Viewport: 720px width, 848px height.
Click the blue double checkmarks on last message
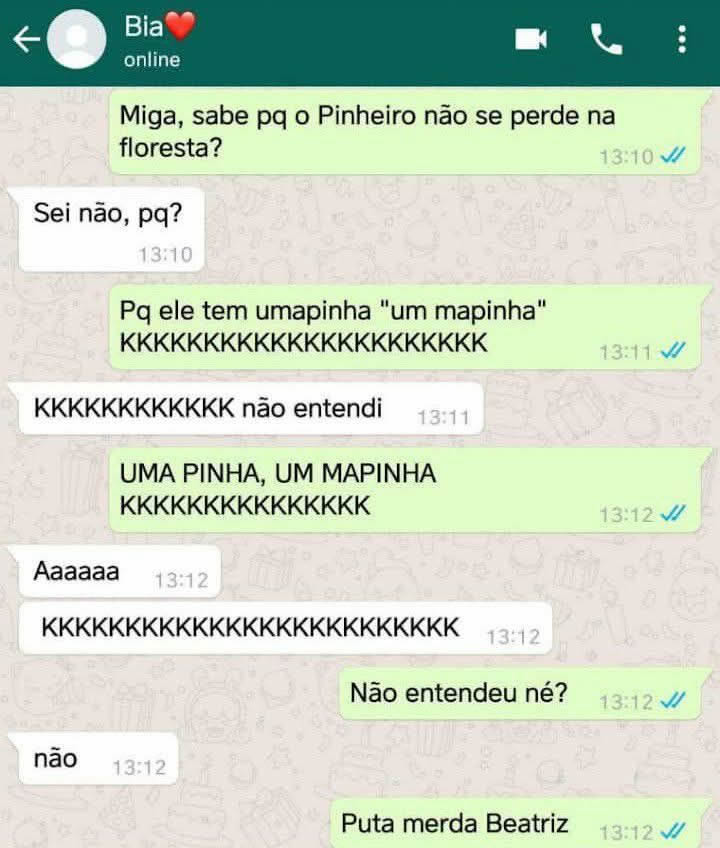tap(675, 830)
